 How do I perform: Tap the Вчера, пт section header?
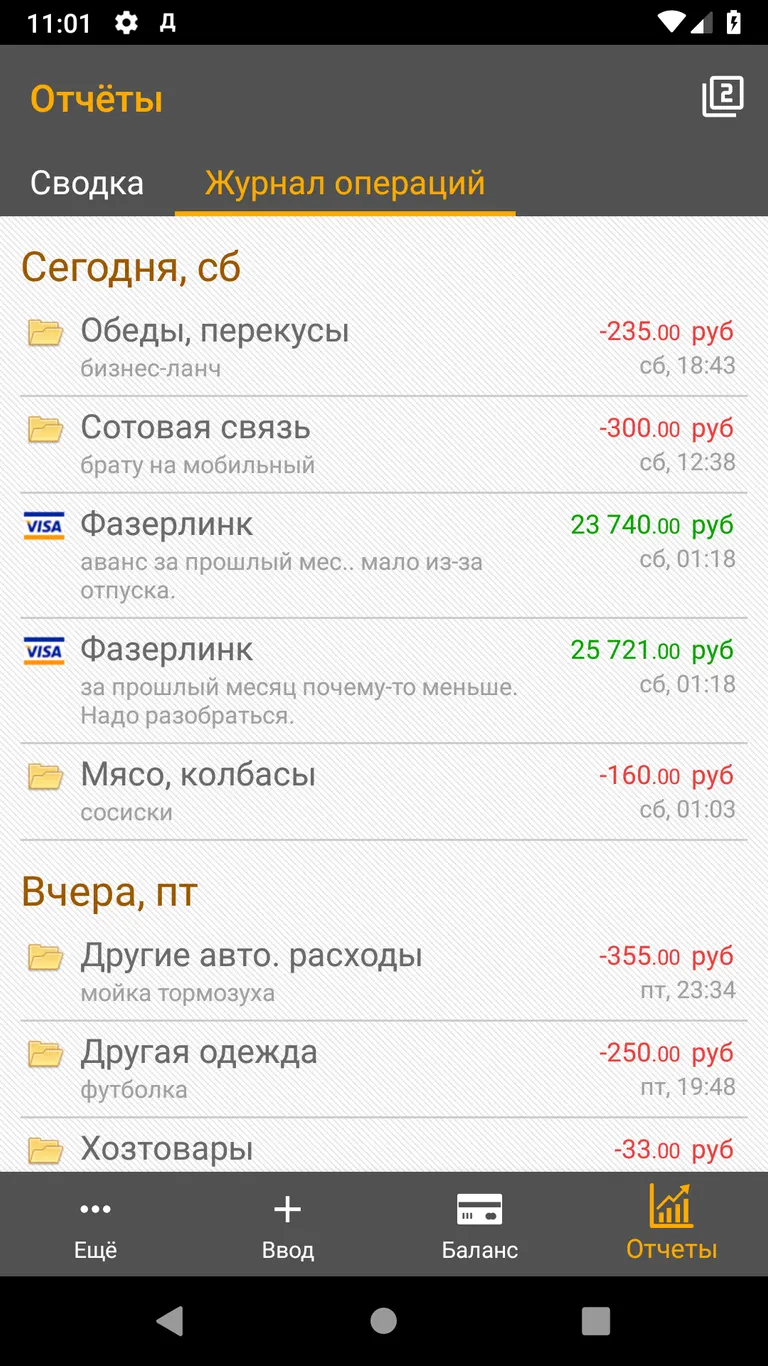[110, 891]
